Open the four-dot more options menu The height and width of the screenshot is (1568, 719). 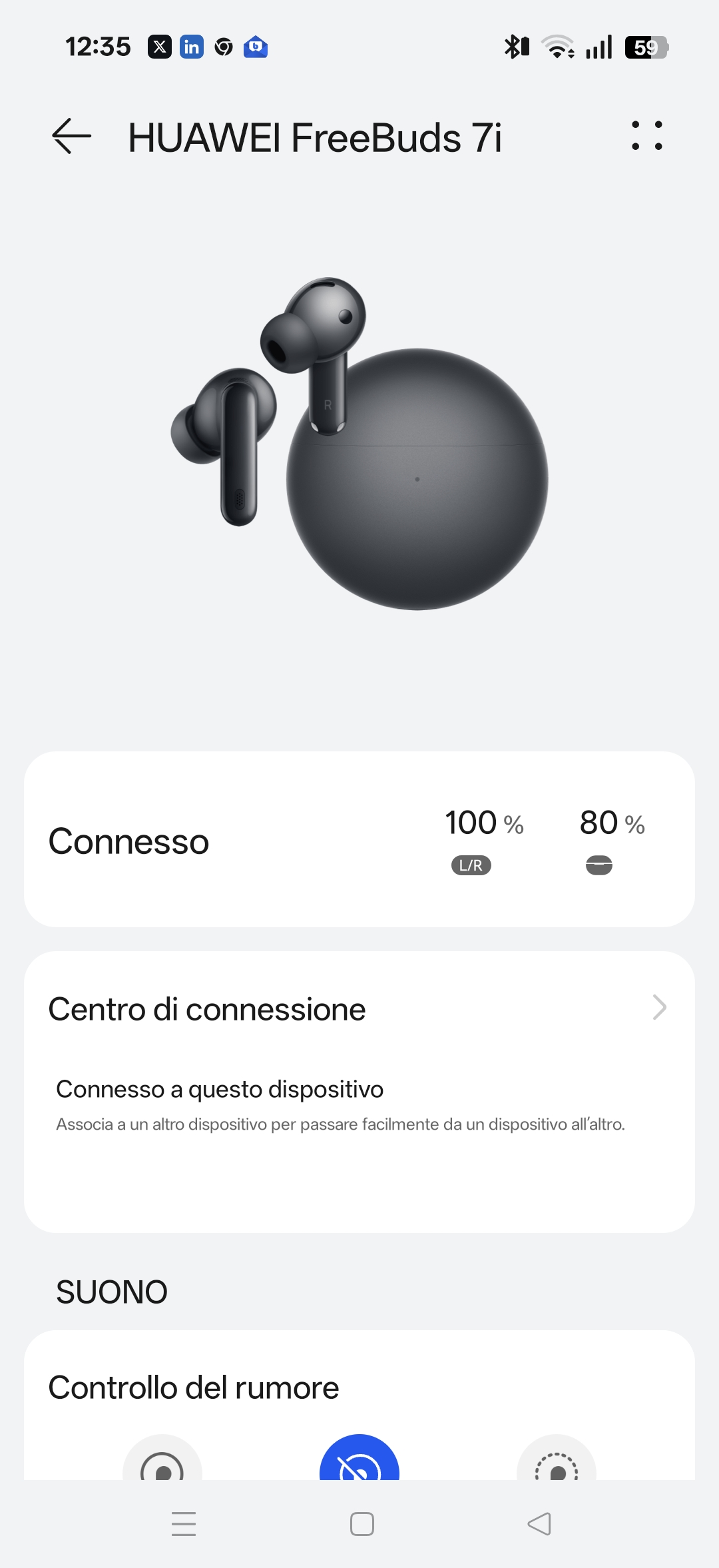coord(646,136)
